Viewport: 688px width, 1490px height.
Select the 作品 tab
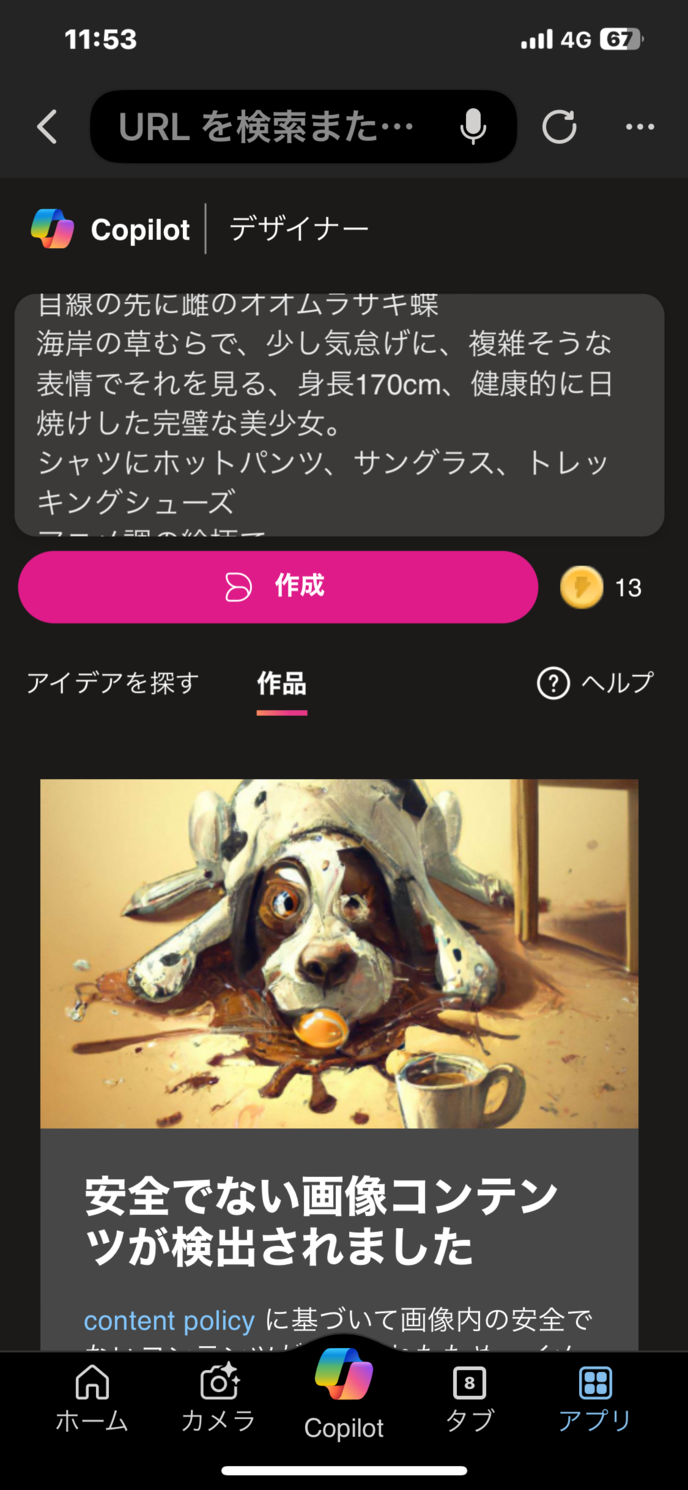coord(281,684)
